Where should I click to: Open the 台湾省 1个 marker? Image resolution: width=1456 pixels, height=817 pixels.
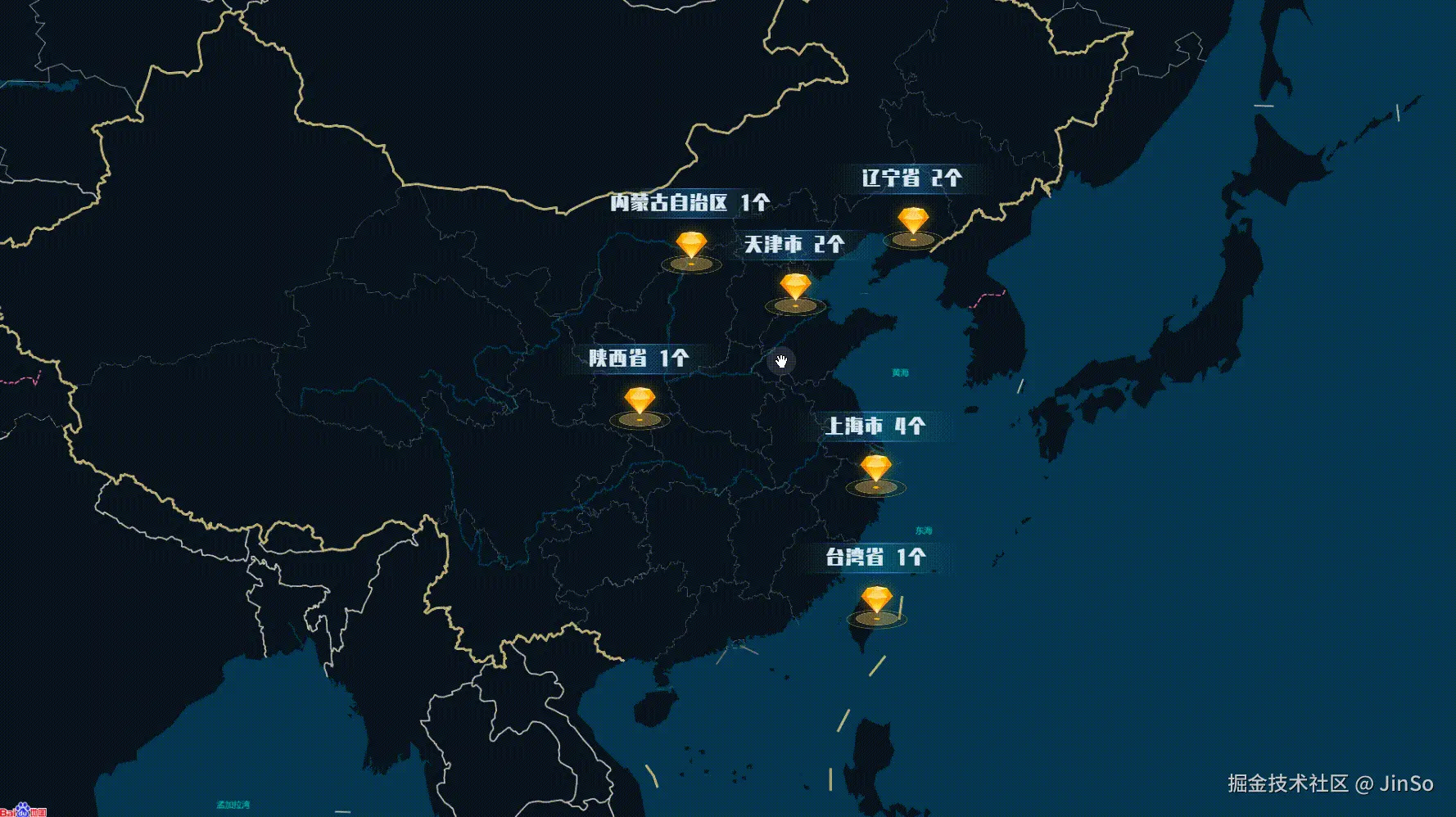coord(876,602)
